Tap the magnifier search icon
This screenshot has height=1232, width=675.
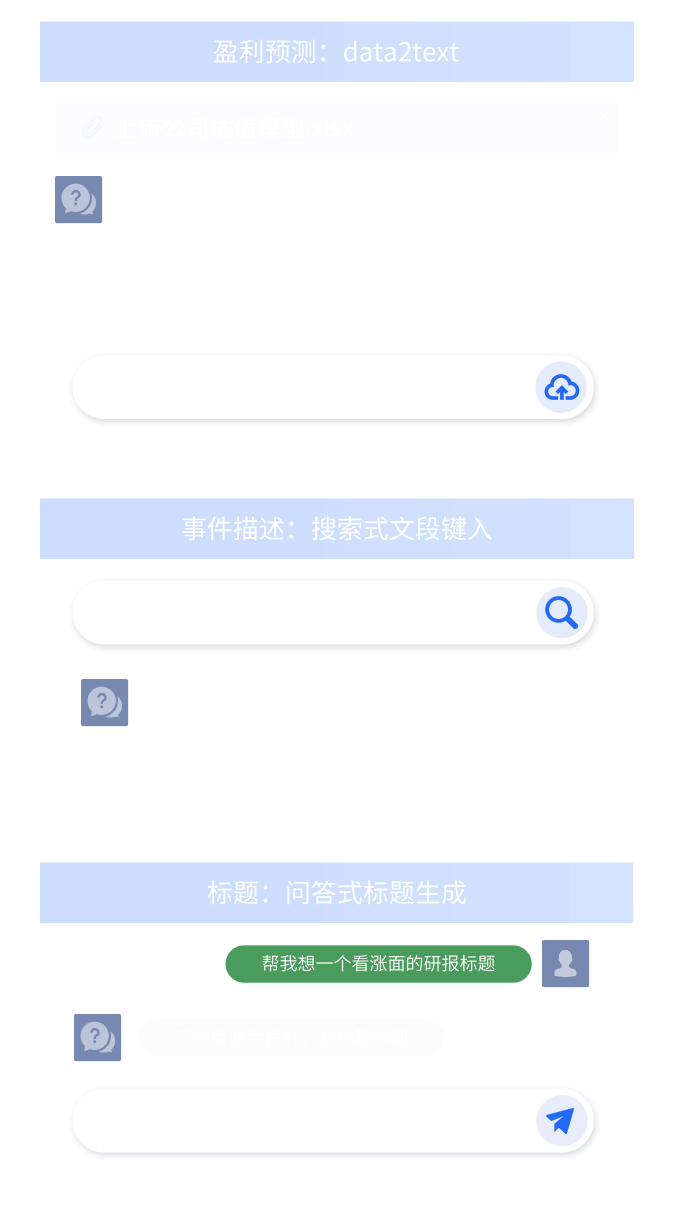pyautogui.click(x=561, y=612)
